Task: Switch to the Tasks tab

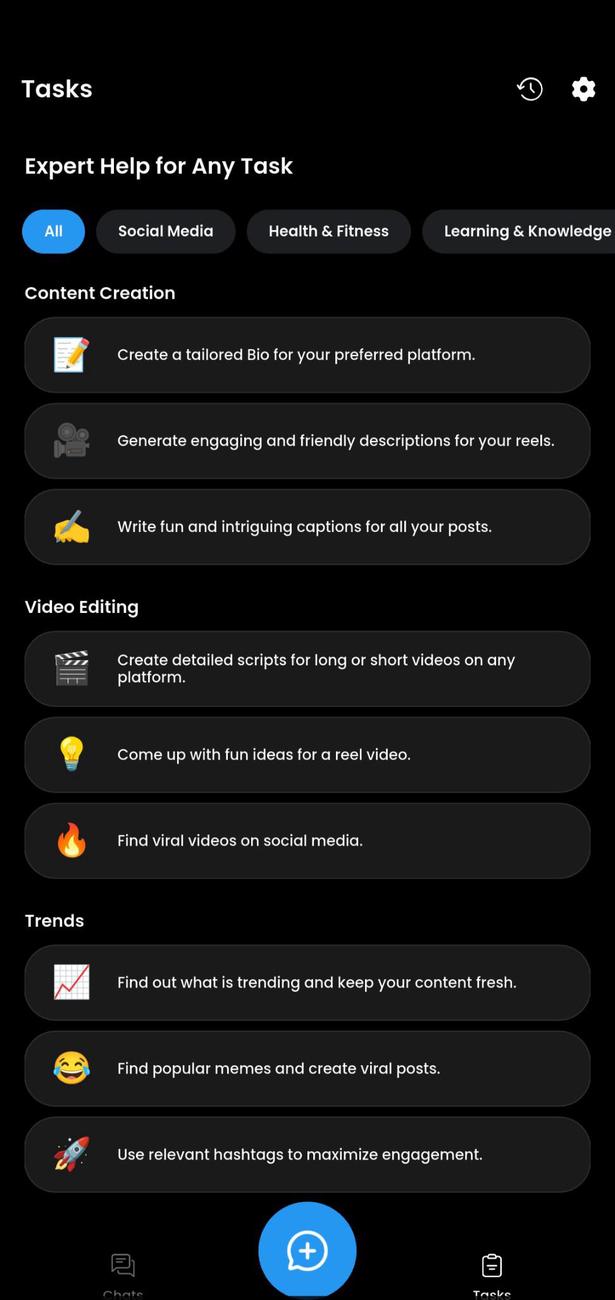Action: [491, 1272]
